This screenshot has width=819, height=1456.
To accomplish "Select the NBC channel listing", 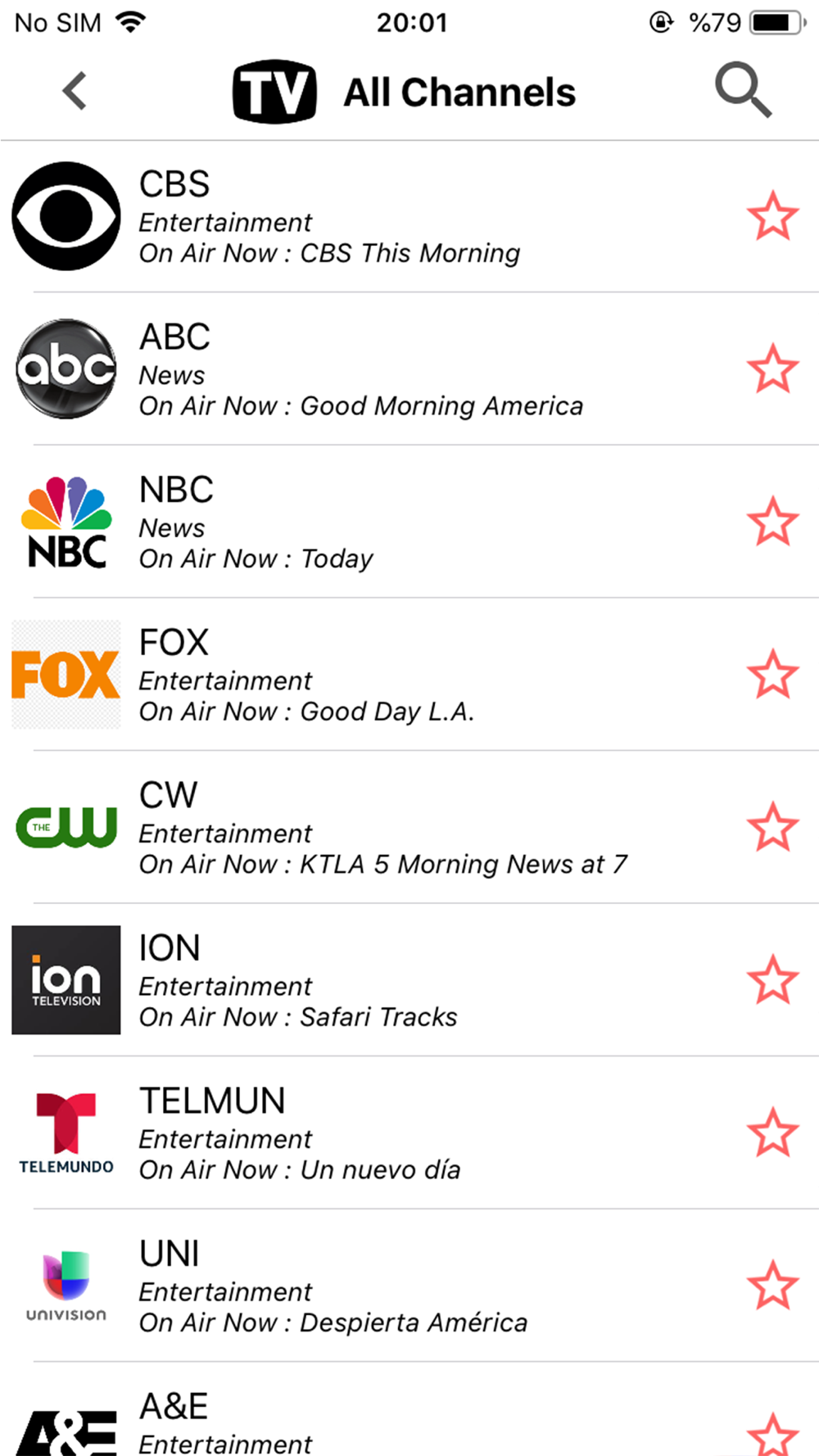I will (x=369, y=522).
